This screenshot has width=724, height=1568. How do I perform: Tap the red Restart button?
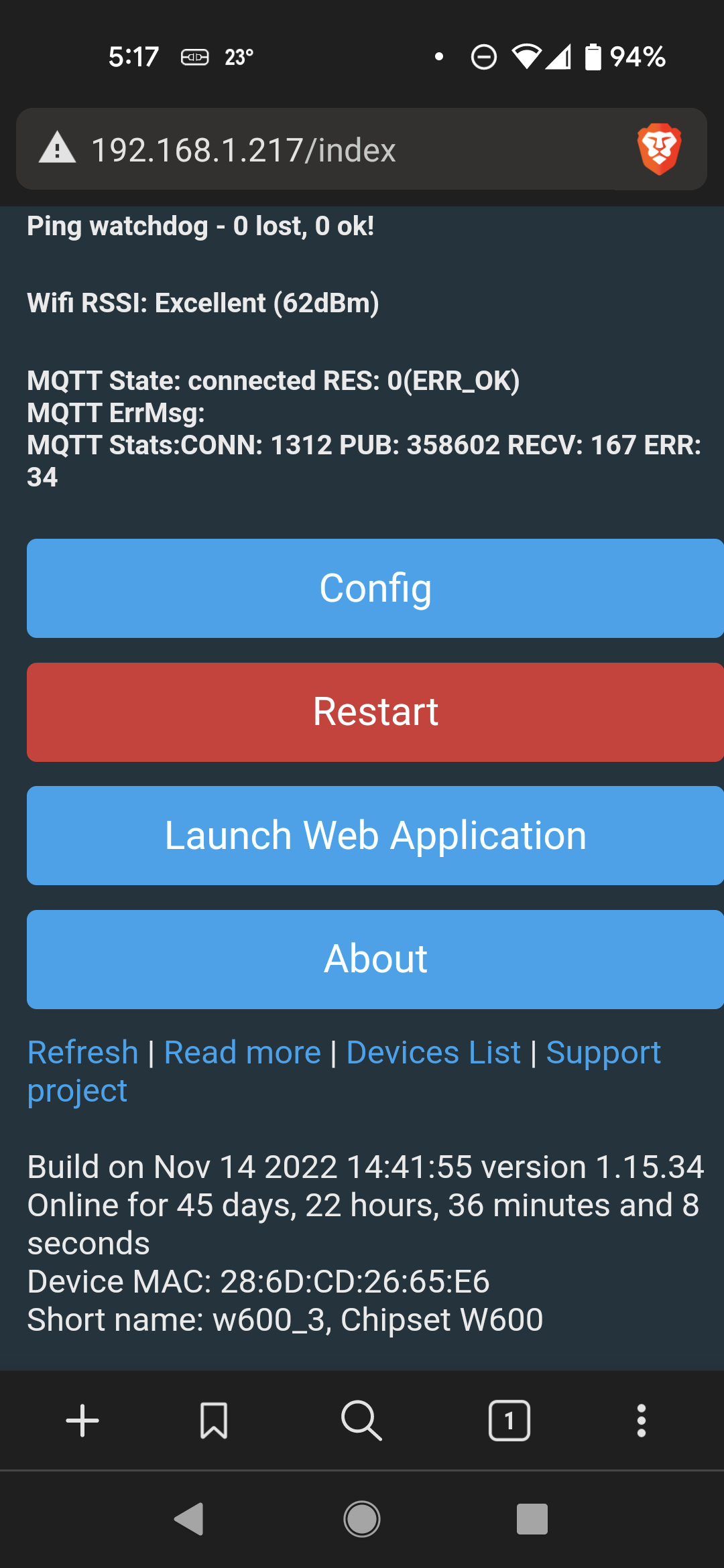pos(375,712)
